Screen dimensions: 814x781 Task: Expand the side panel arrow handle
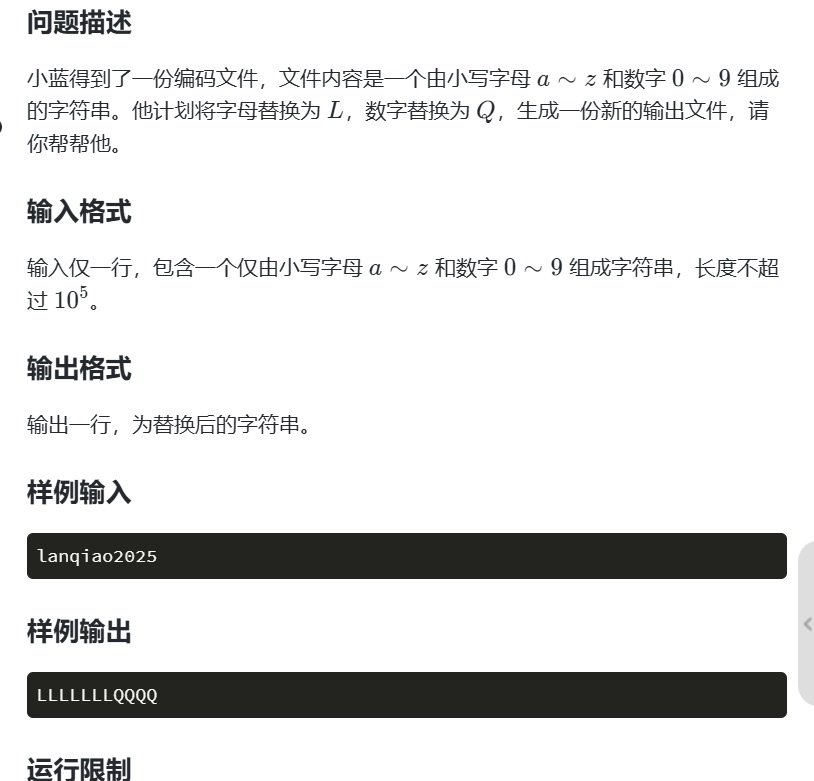(807, 624)
